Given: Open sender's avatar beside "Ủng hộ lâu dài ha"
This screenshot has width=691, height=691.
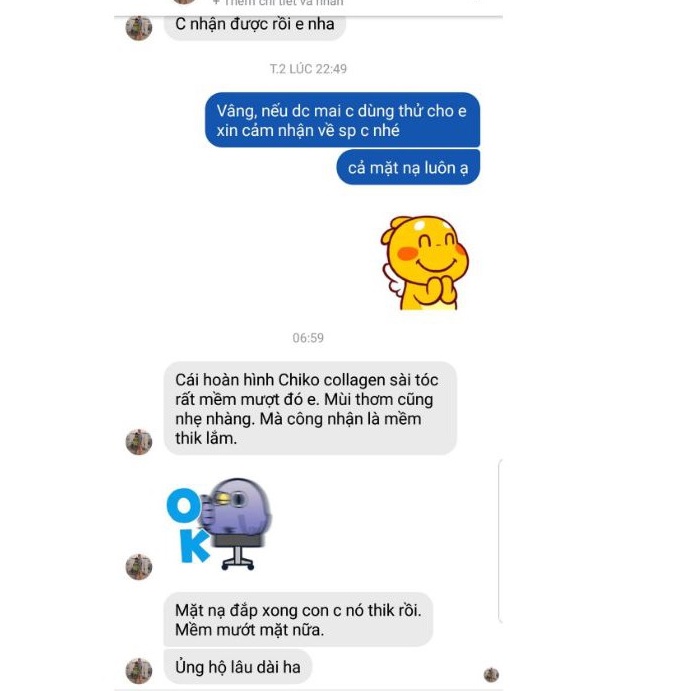Looking at the screenshot, I should point(139,671).
